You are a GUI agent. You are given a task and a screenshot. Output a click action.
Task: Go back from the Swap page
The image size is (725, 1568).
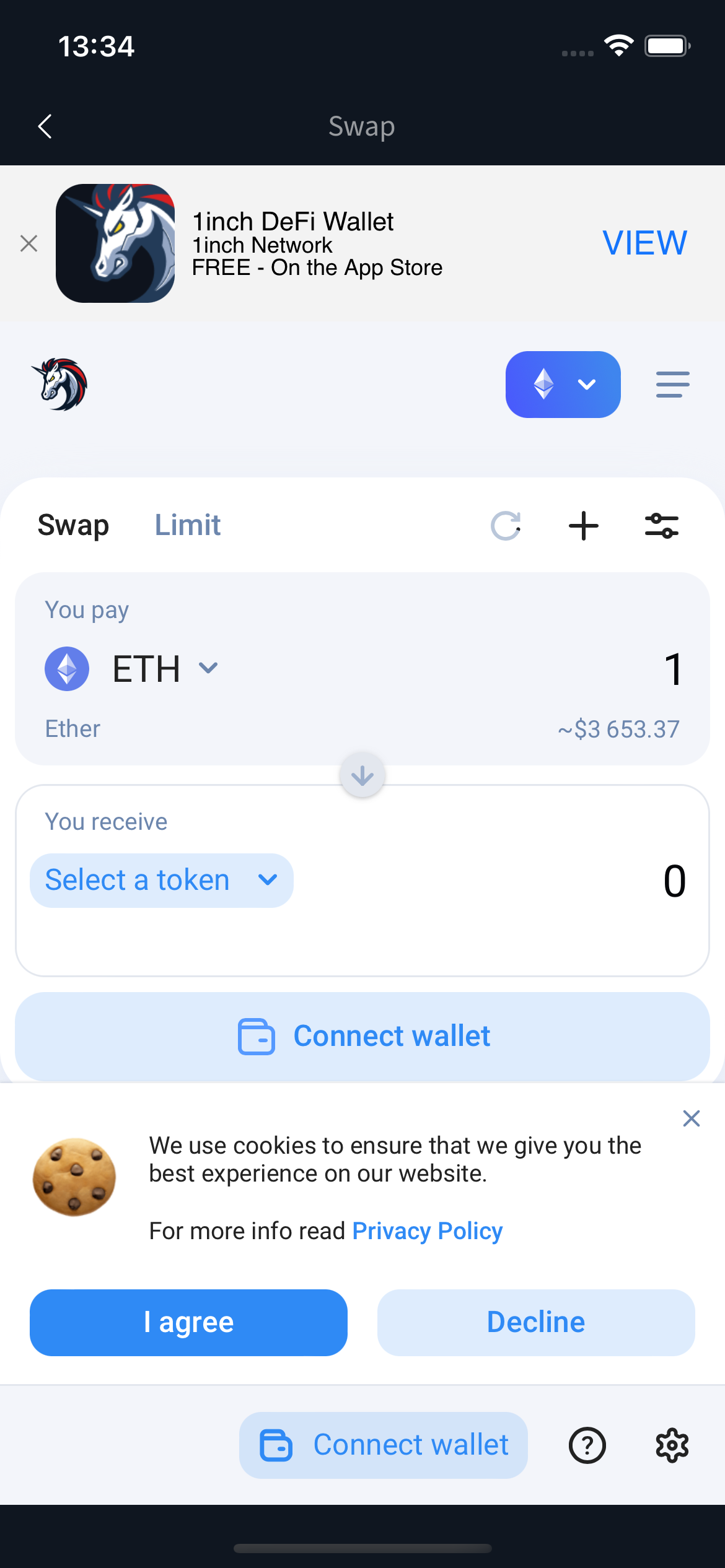pos(45,126)
